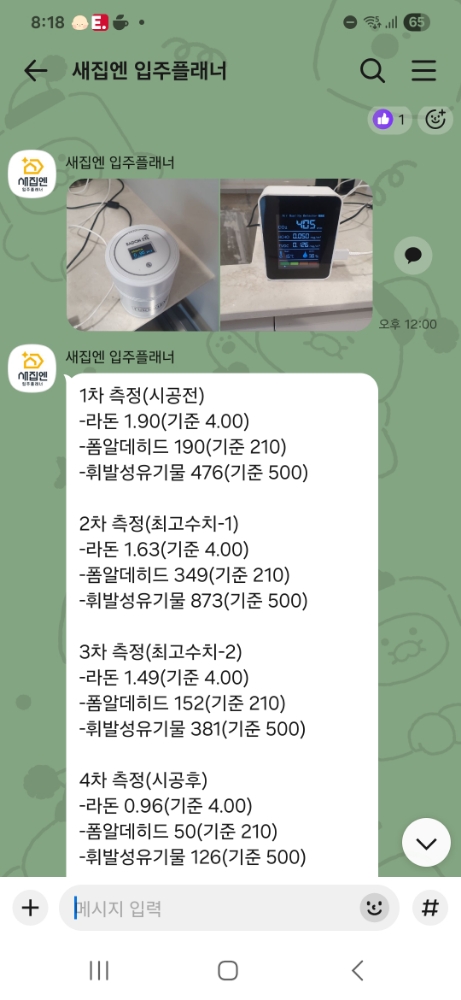Go back using the arrow
The height and width of the screenshot is (1000, 461).
pos(36,71)
